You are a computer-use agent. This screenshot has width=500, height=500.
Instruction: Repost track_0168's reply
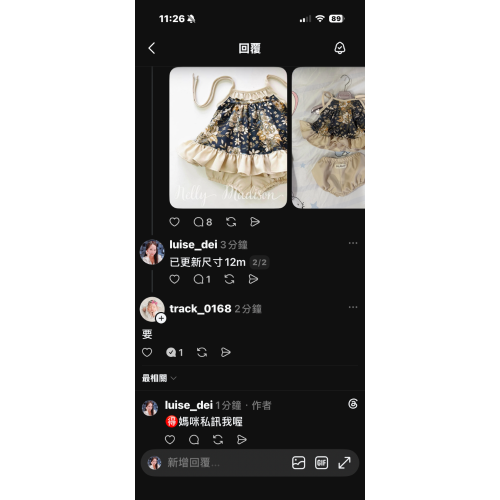202,352
